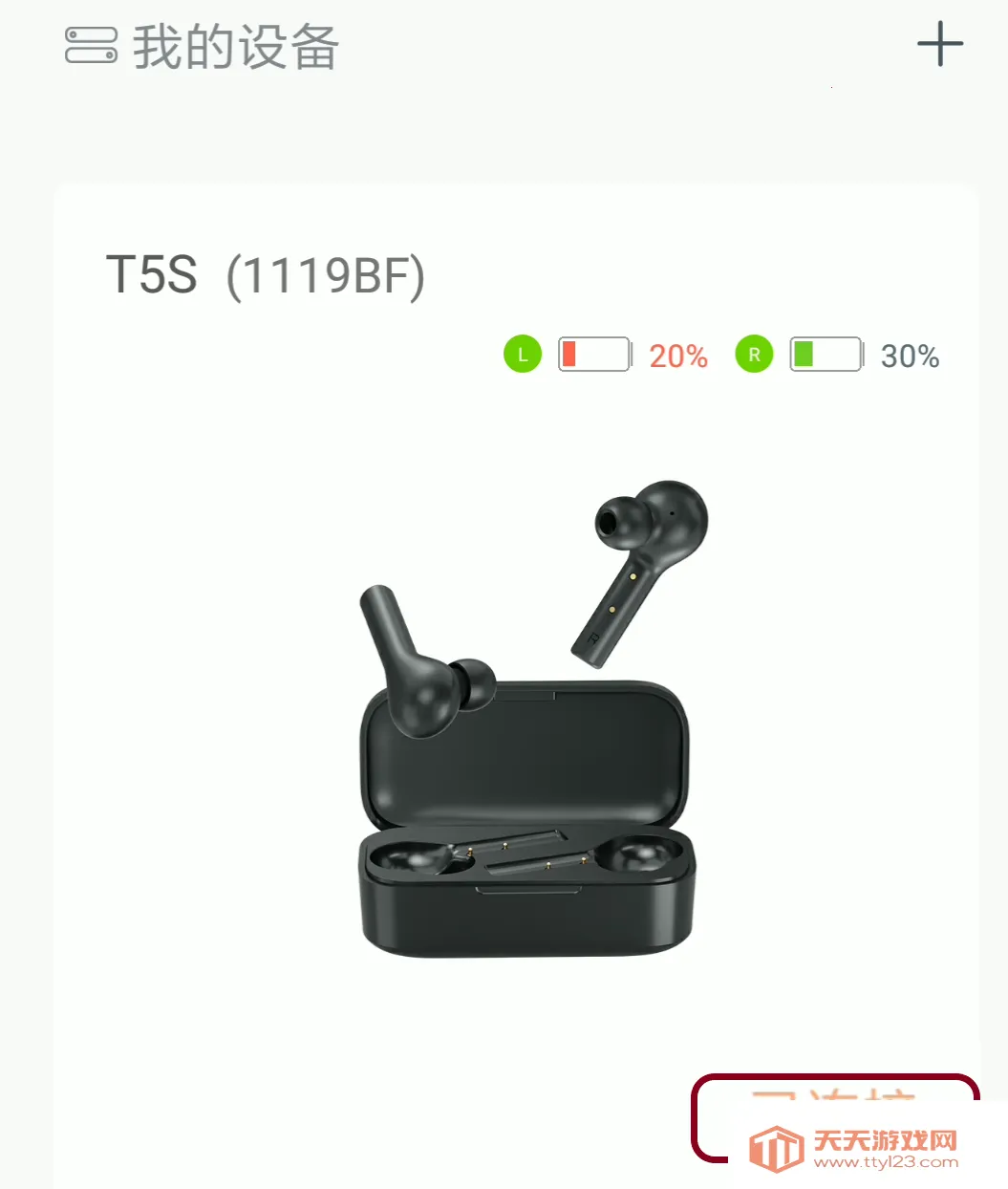Click the right earbud battery gauge icon
Screen dimensions: 1008x1189
tap(825, 355)
